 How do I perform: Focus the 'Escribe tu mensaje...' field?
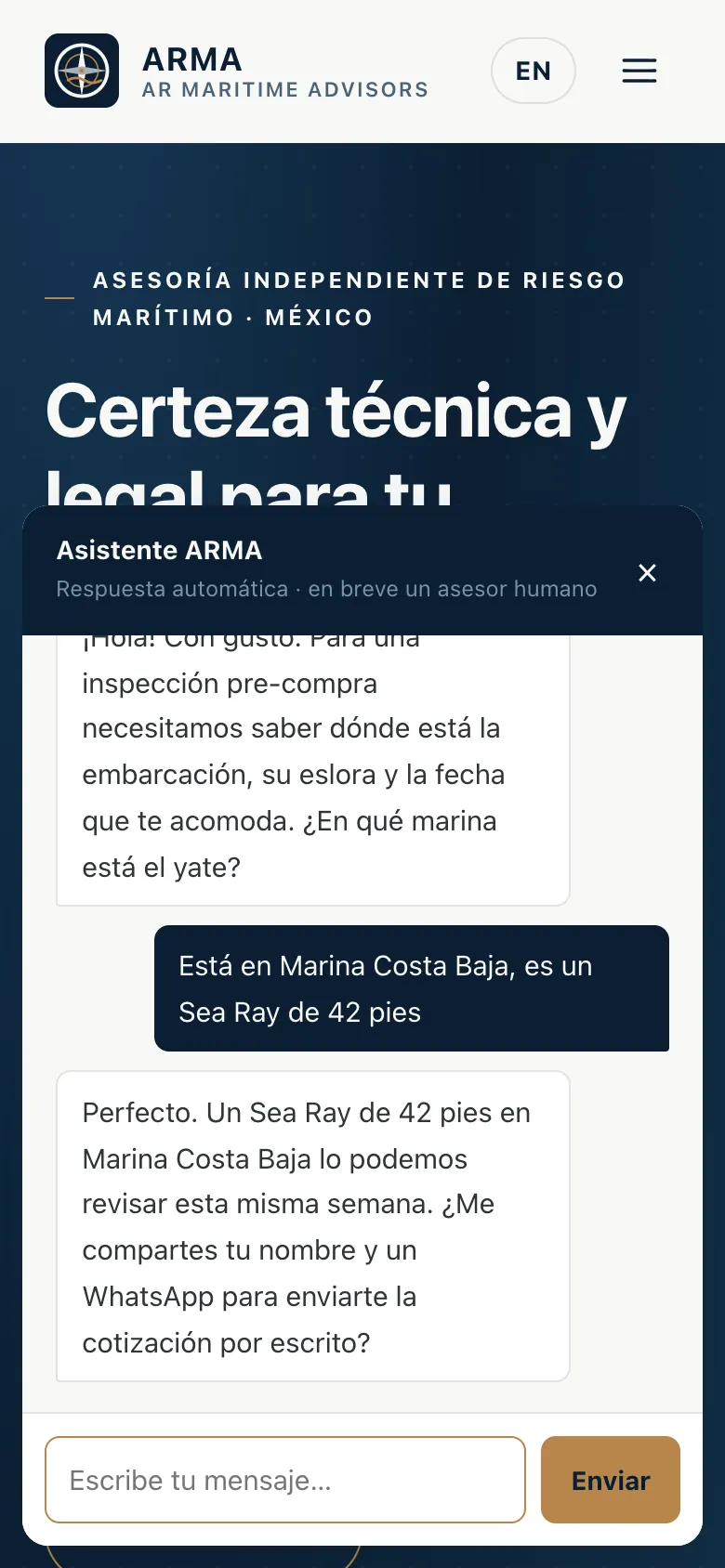(x=285, y=1480)
